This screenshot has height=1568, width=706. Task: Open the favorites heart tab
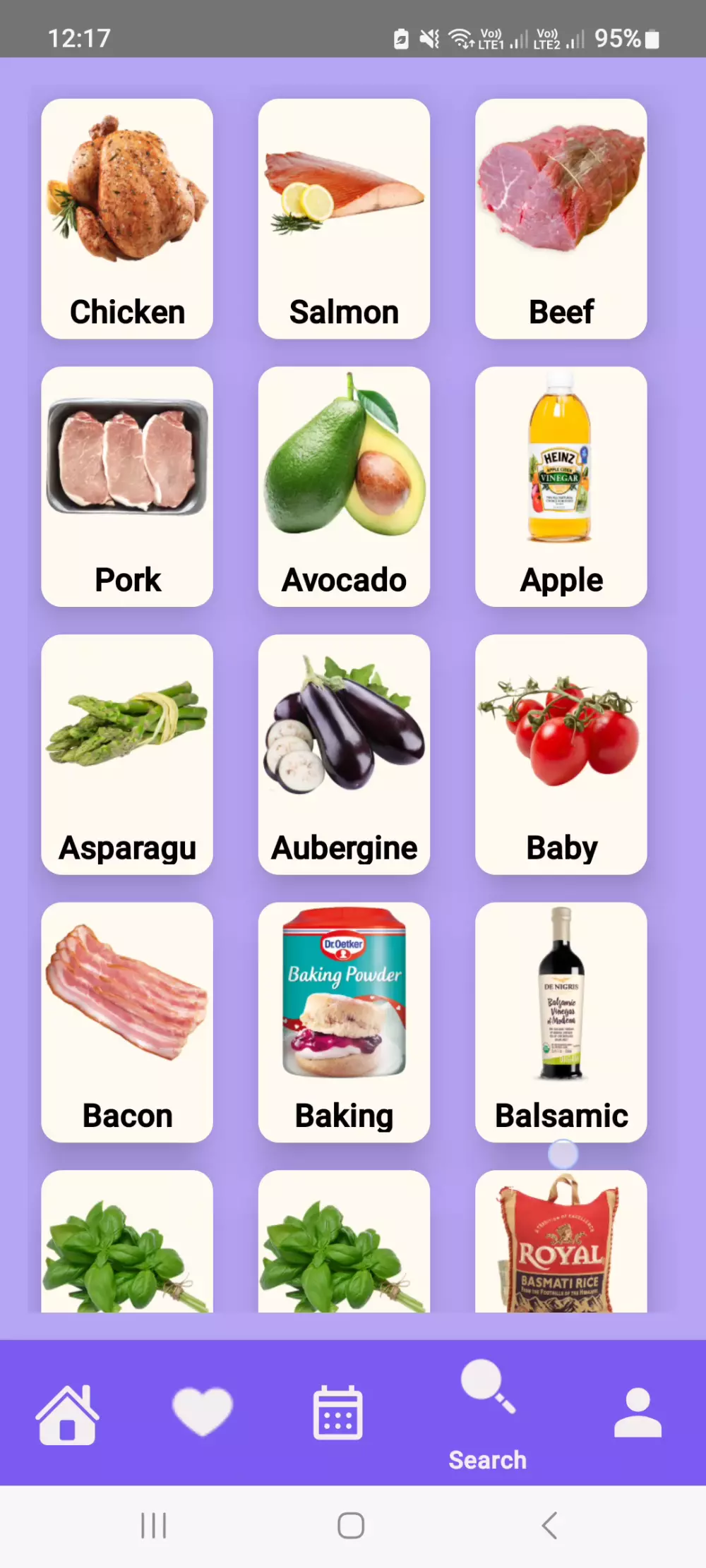pos(203,1412)
